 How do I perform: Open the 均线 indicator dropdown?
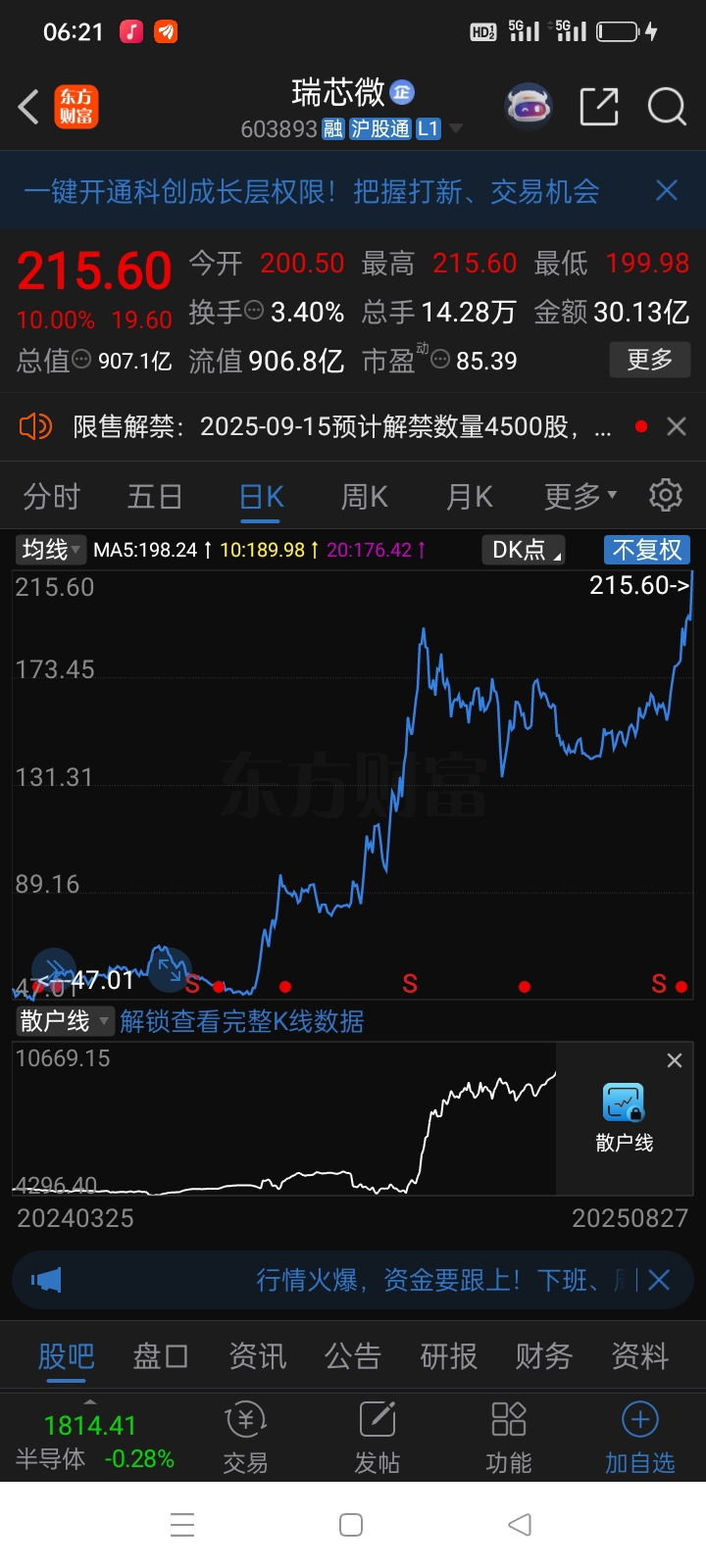click(x=52, y=550)
